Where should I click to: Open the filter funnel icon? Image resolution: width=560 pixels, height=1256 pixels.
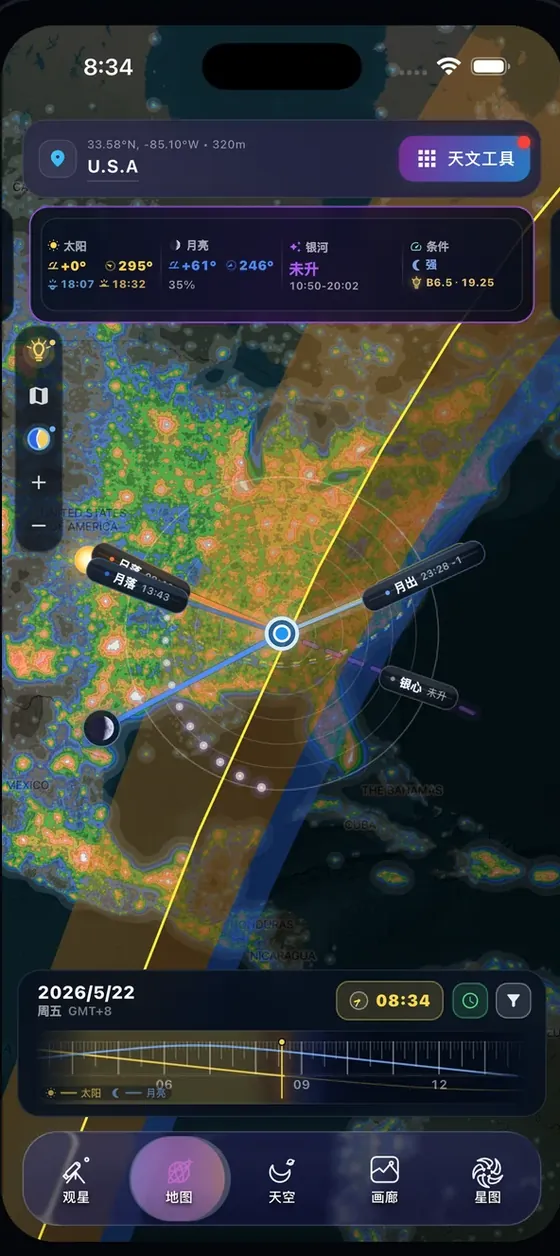coord(514,1000)
